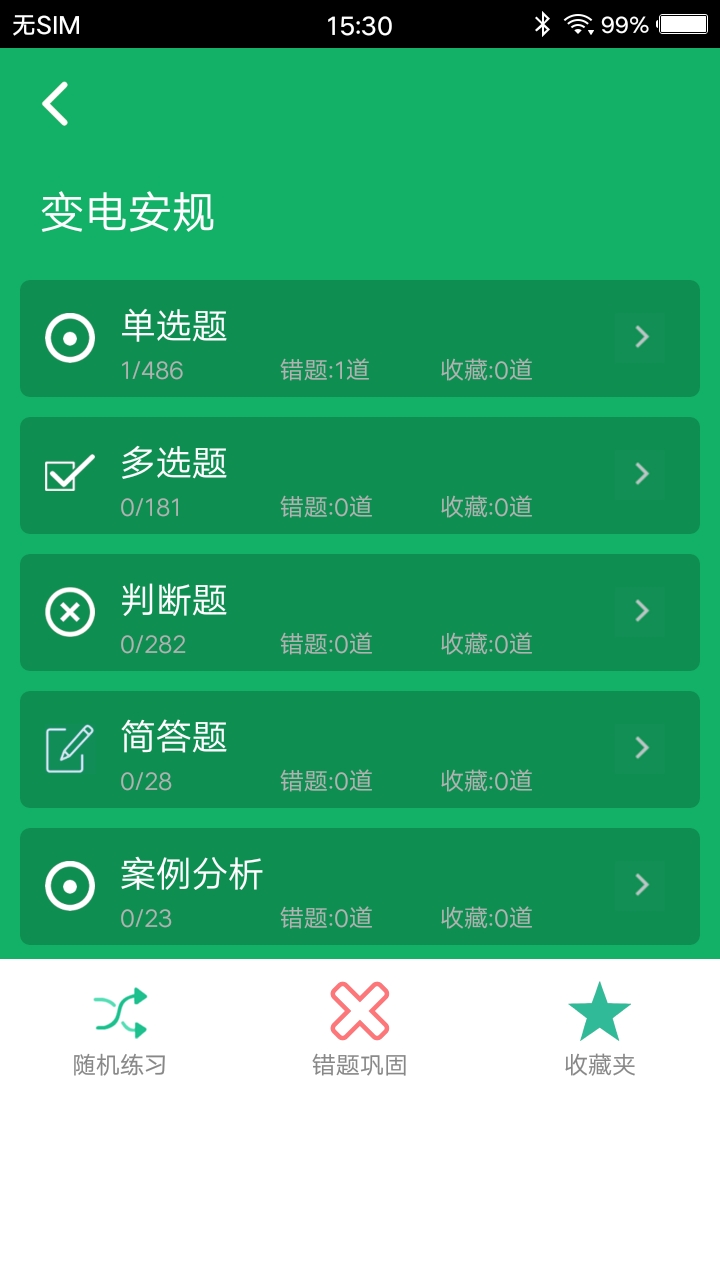
Task: Expand the 多选题 row via its chevron
Action: click(x=641, y=474)
